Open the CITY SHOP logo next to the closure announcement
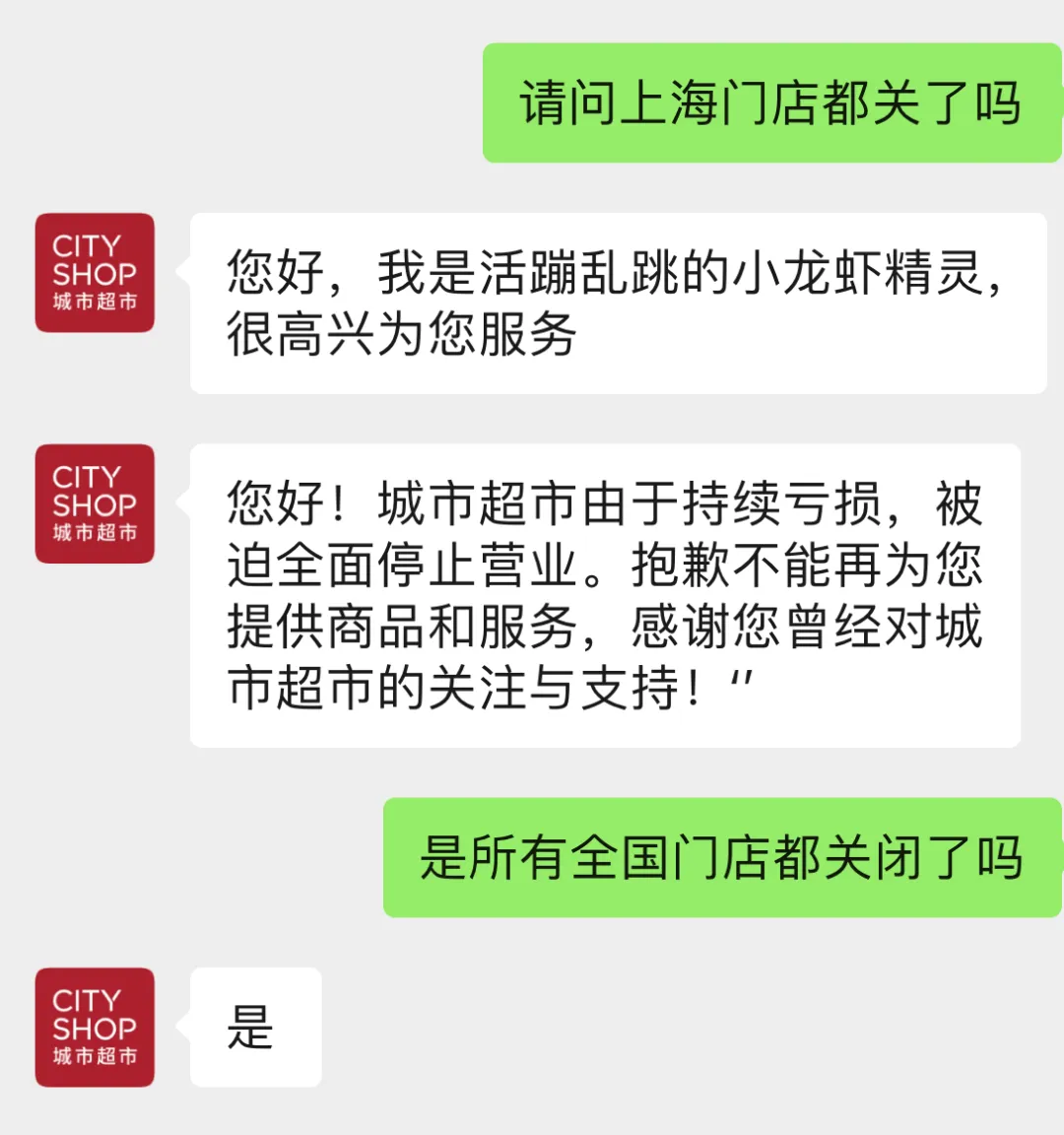The height and width of the screenshot is (1135, 1064). tap(95, 503)
